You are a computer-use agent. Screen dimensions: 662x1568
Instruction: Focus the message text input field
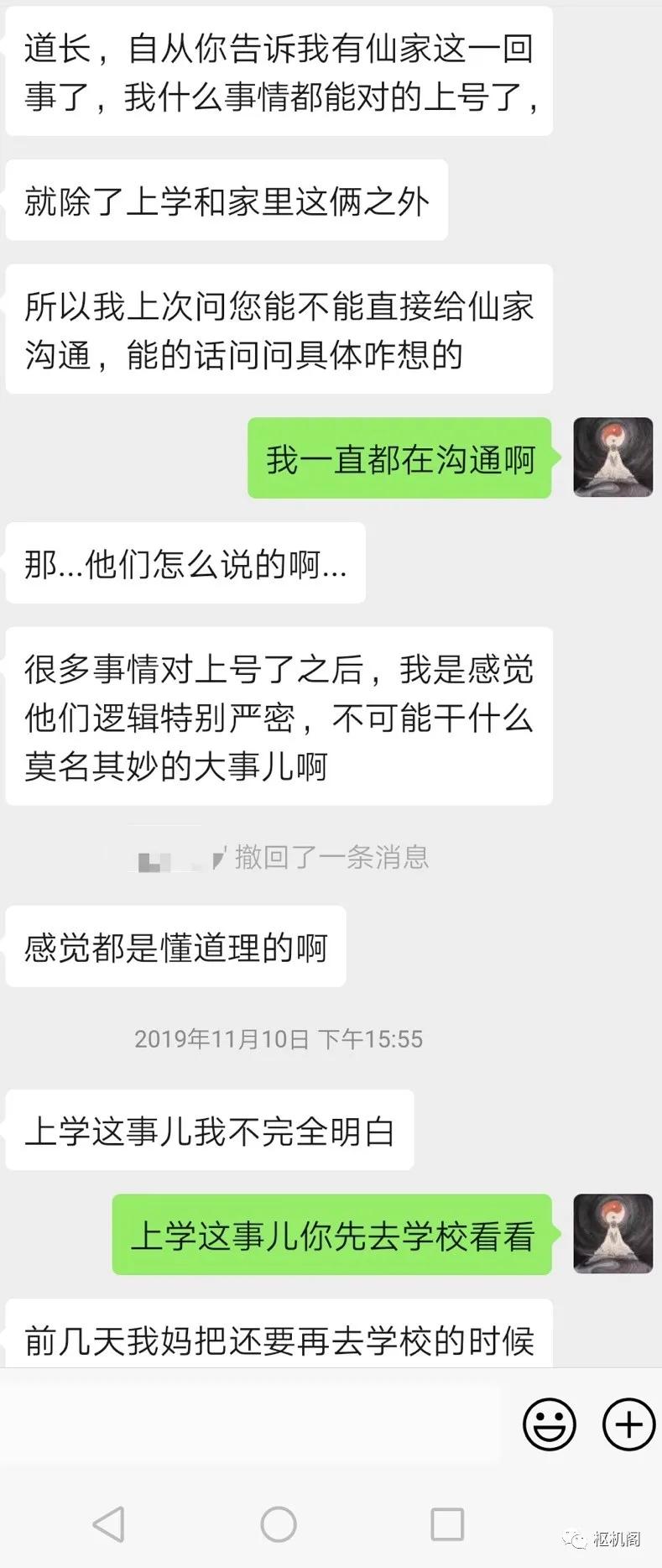click(252, 1424)
